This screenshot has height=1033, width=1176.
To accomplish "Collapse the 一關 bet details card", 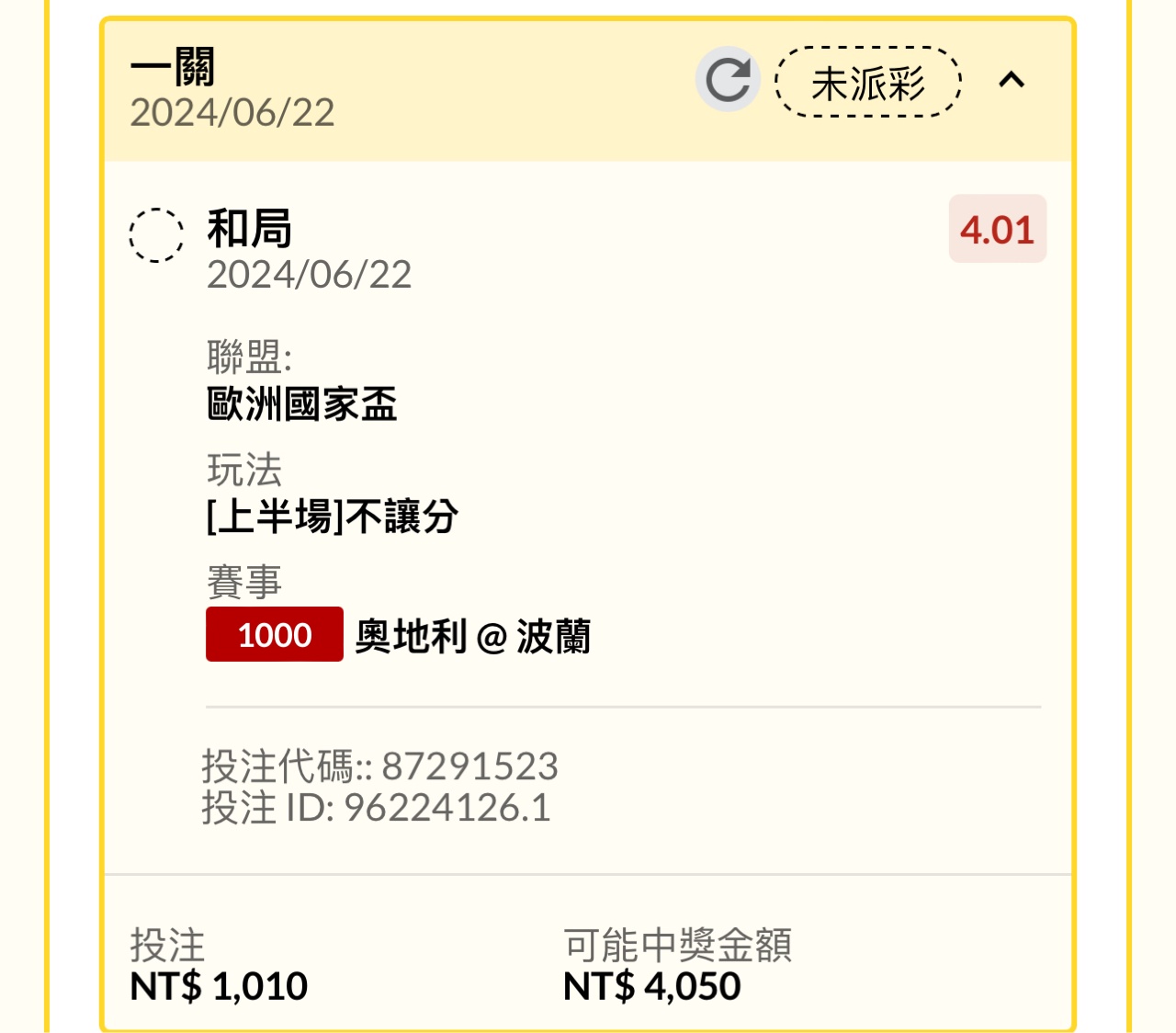I will click(1012, 81).
